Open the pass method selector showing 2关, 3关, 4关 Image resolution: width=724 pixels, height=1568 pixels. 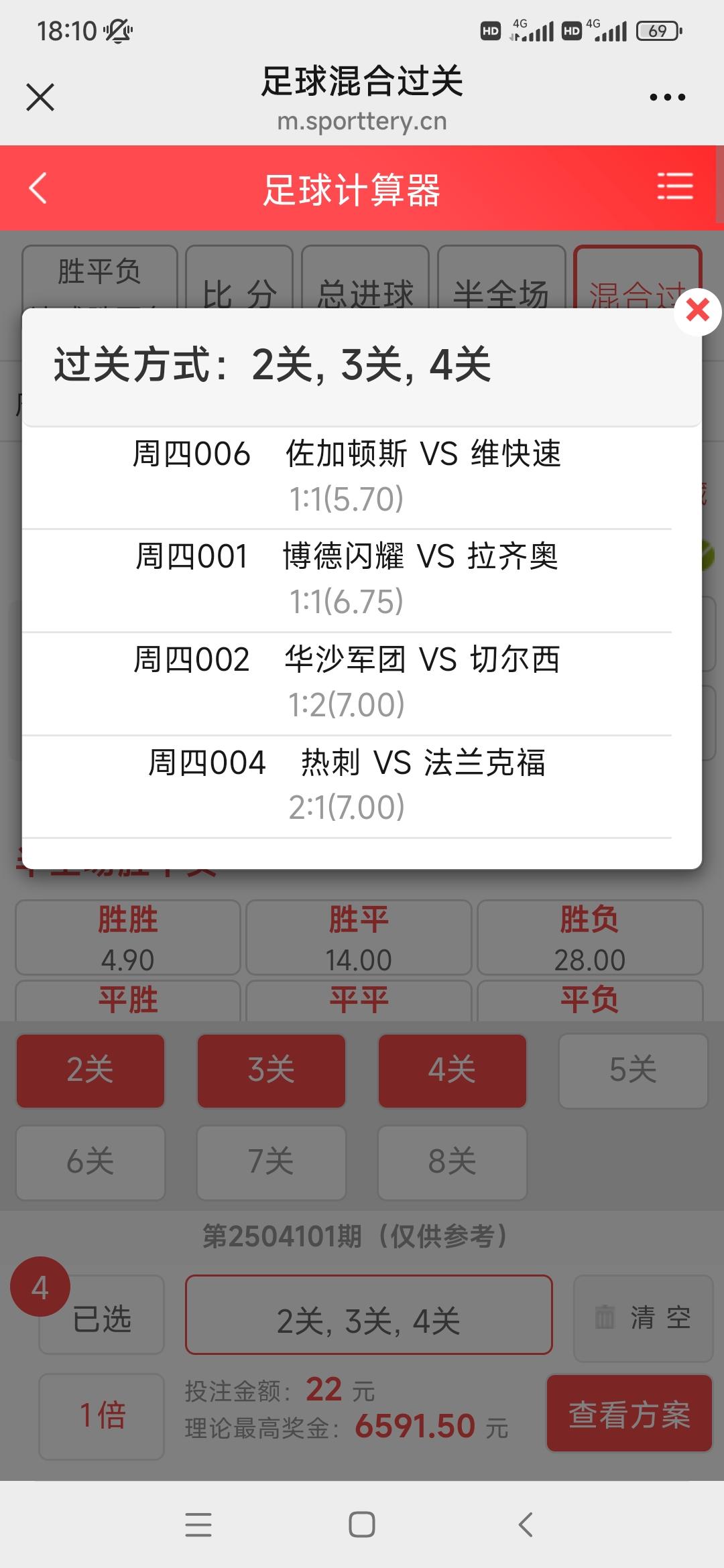369,1315
